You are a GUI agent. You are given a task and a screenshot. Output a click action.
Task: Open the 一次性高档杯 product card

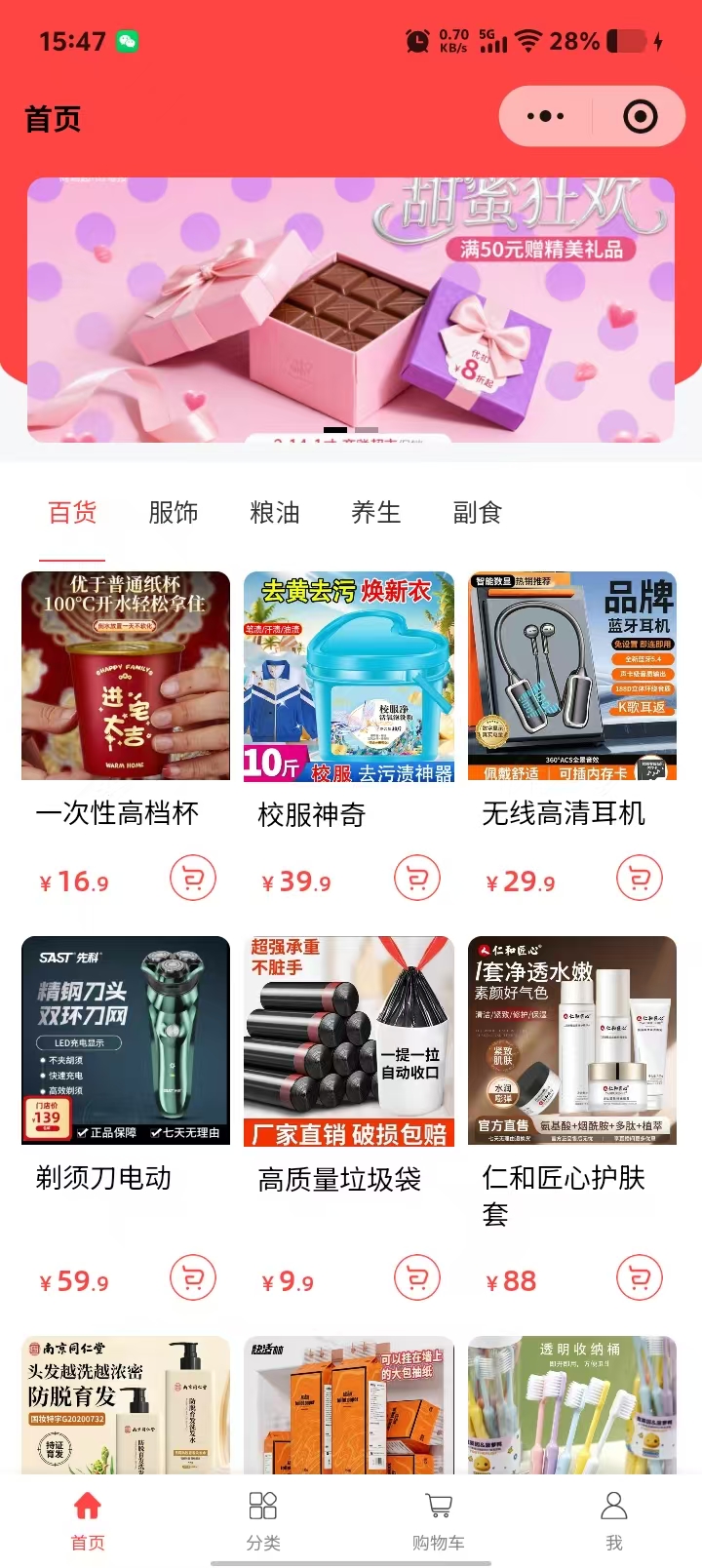[126, 677]
